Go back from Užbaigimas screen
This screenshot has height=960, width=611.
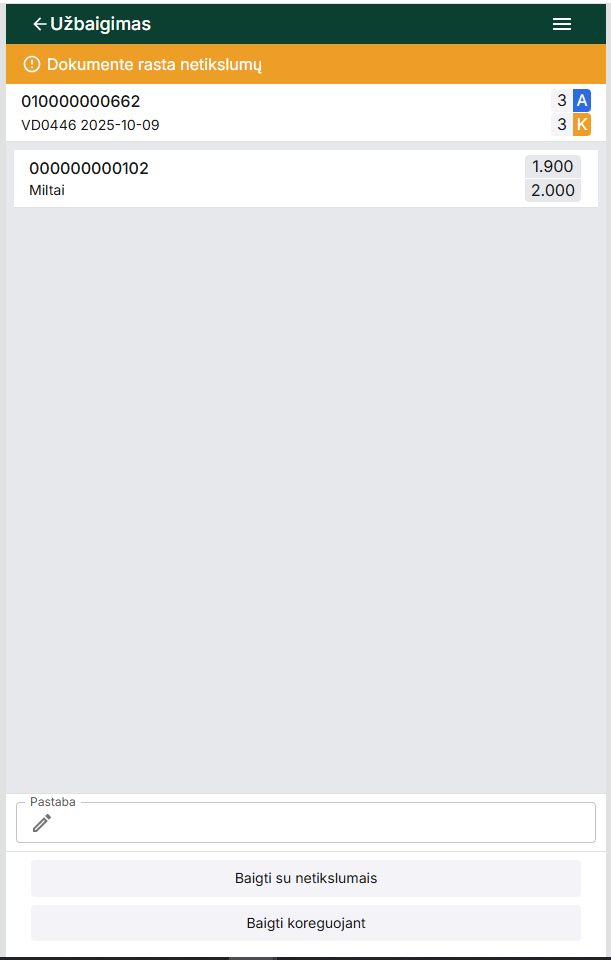pos(39,24)
